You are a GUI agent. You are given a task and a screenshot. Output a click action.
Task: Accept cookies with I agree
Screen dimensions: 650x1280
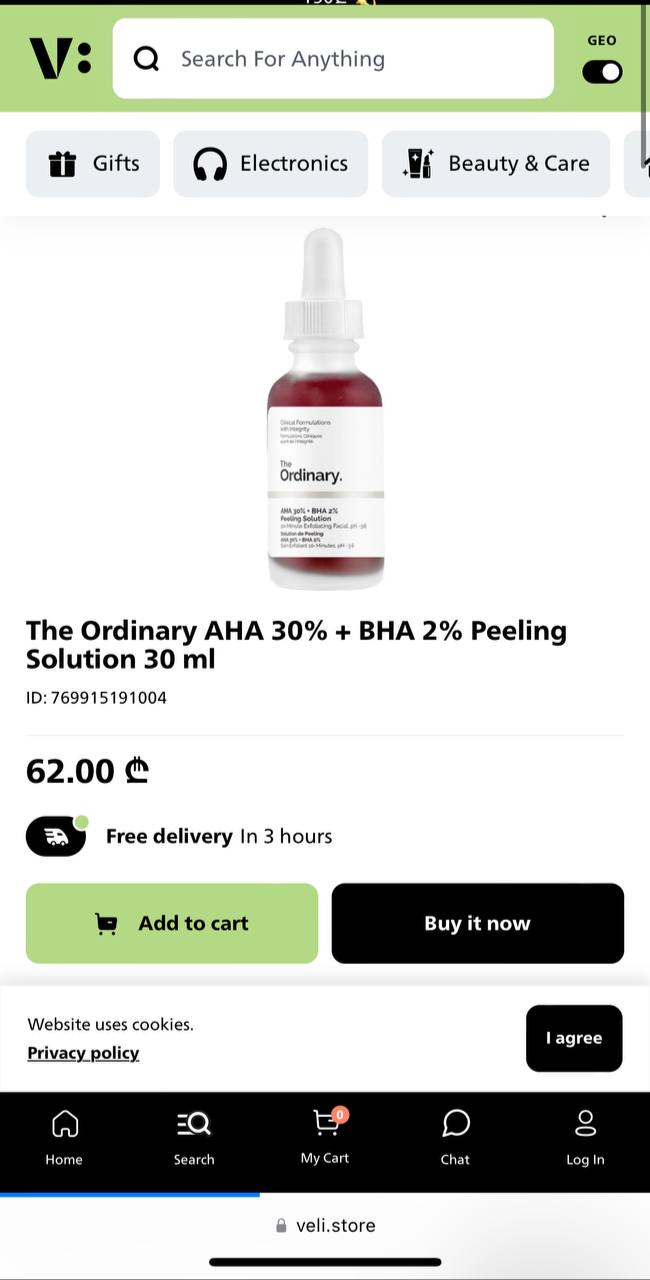[x=574, y=1038]
